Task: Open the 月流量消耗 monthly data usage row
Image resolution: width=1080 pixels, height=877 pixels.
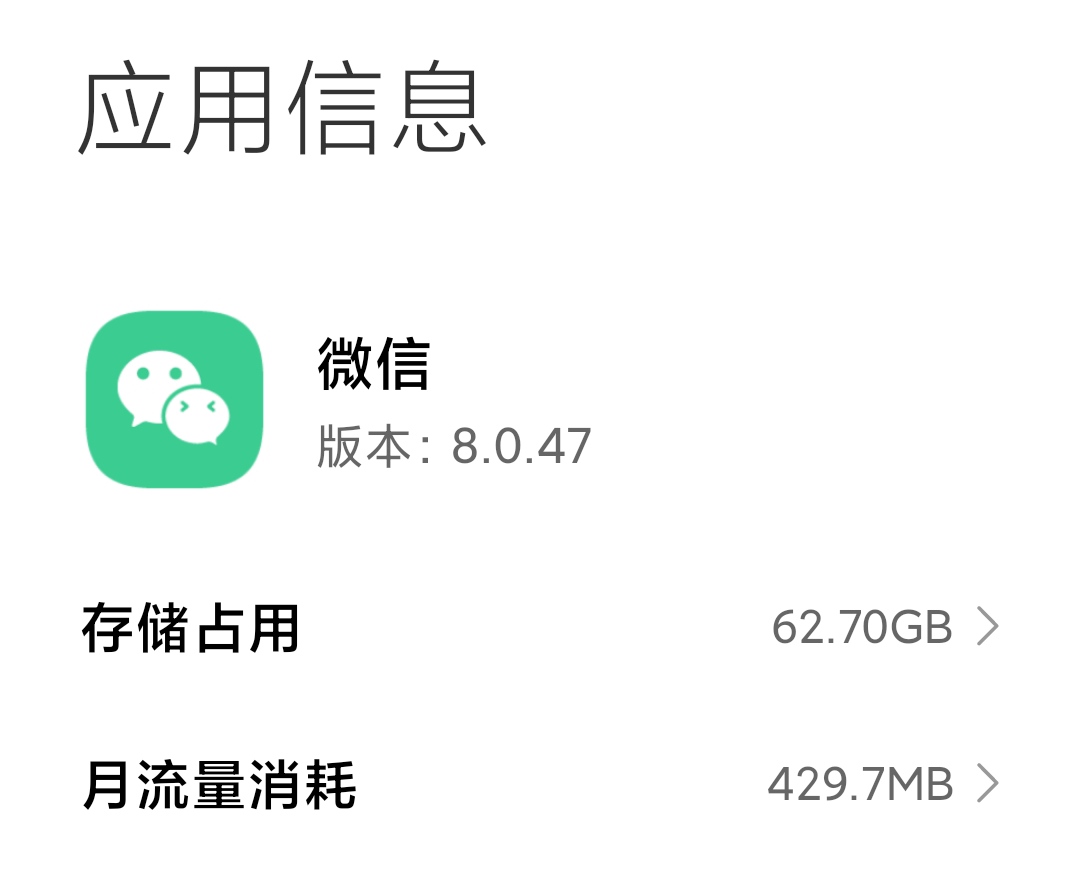Action: click(x=540, y=785)
